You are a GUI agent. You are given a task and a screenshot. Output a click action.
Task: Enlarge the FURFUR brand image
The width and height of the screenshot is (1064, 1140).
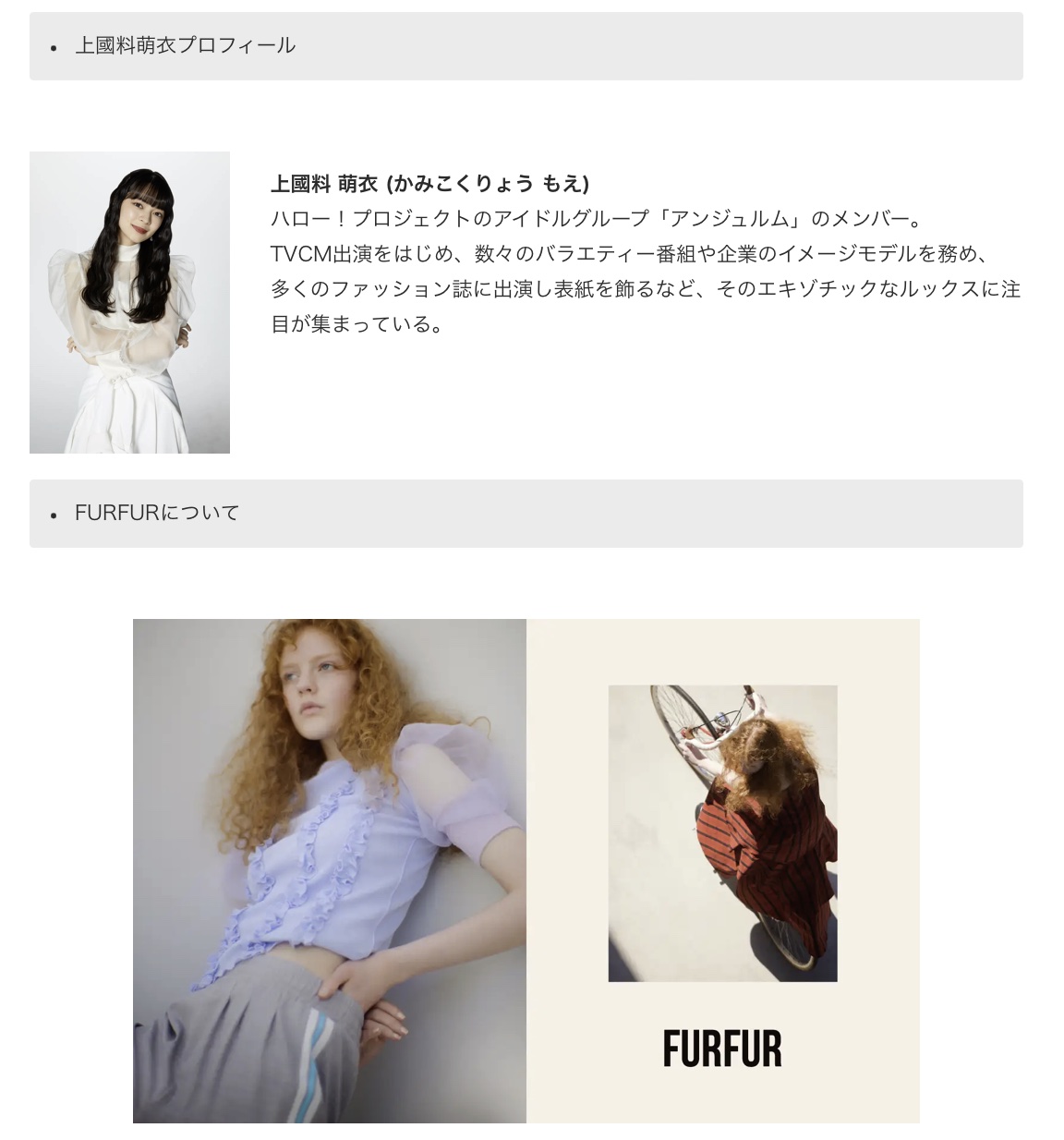(x=526, y=870)
